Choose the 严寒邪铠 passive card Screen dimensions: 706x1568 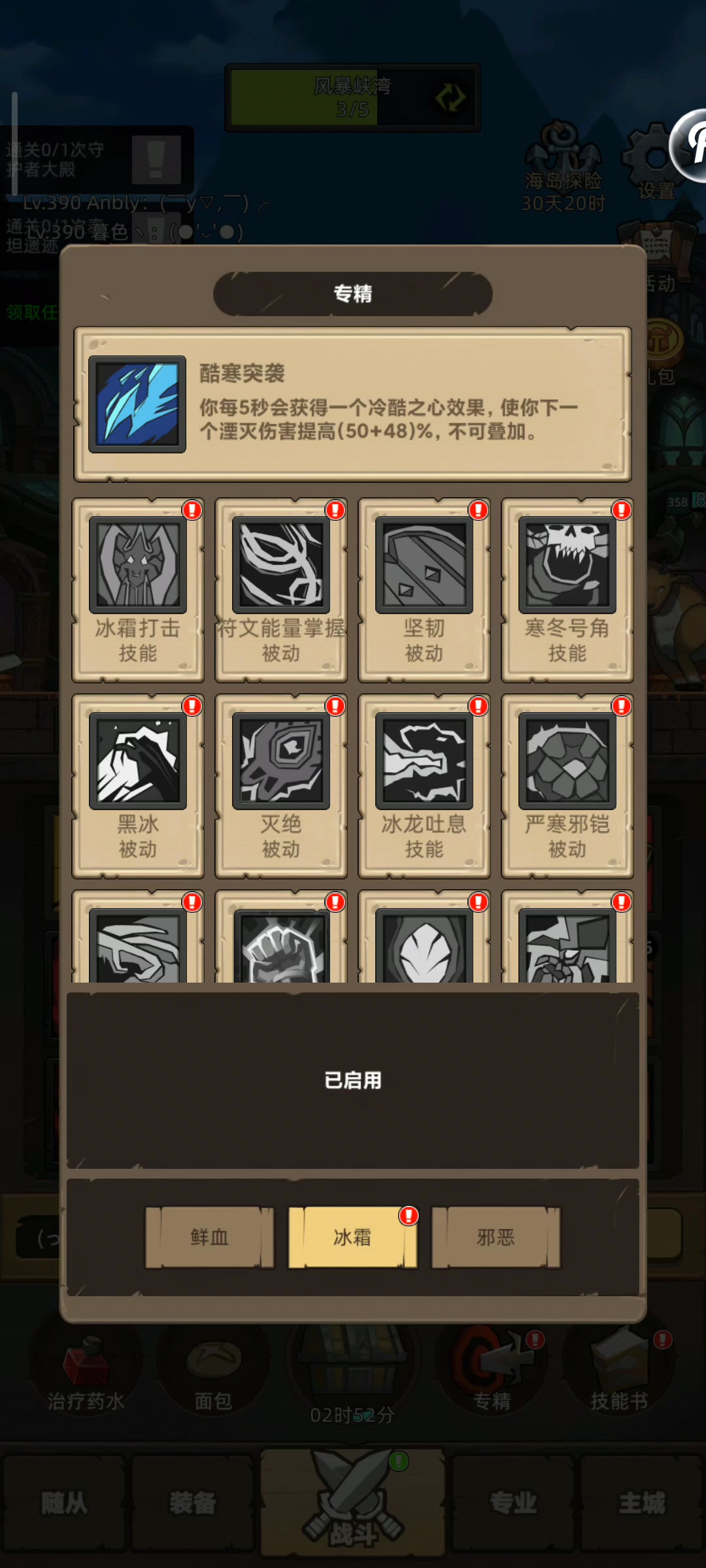point(567,786)
